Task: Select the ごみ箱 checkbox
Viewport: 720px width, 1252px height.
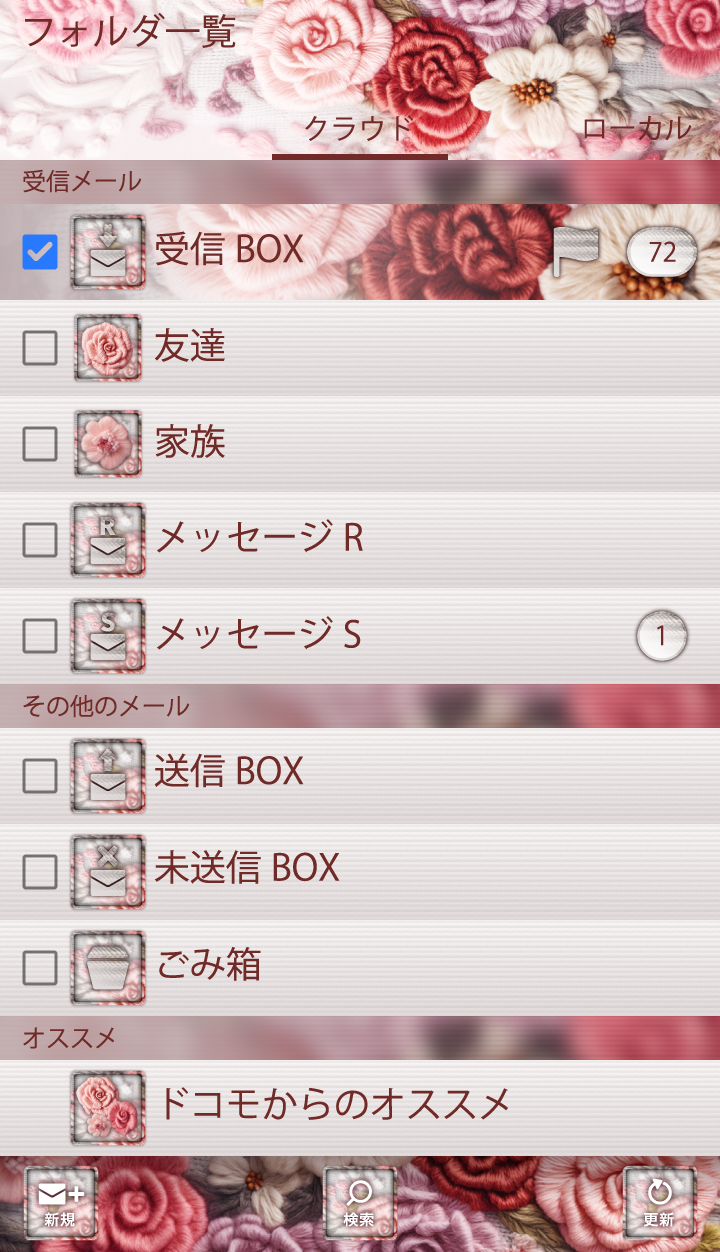Action: click(40, 967)
